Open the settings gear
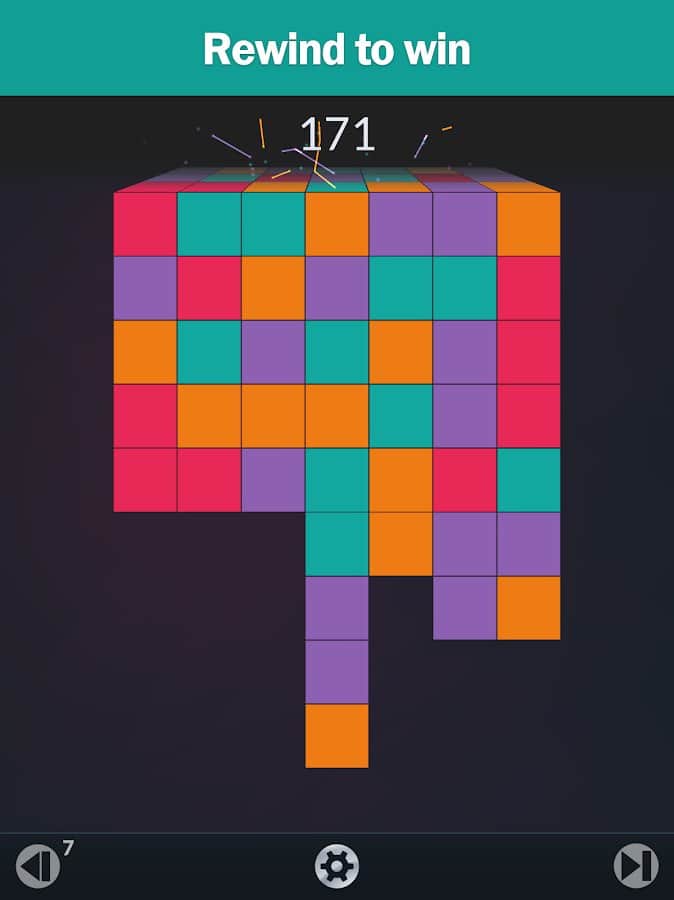The image size is (674, 900). (337, 866)
